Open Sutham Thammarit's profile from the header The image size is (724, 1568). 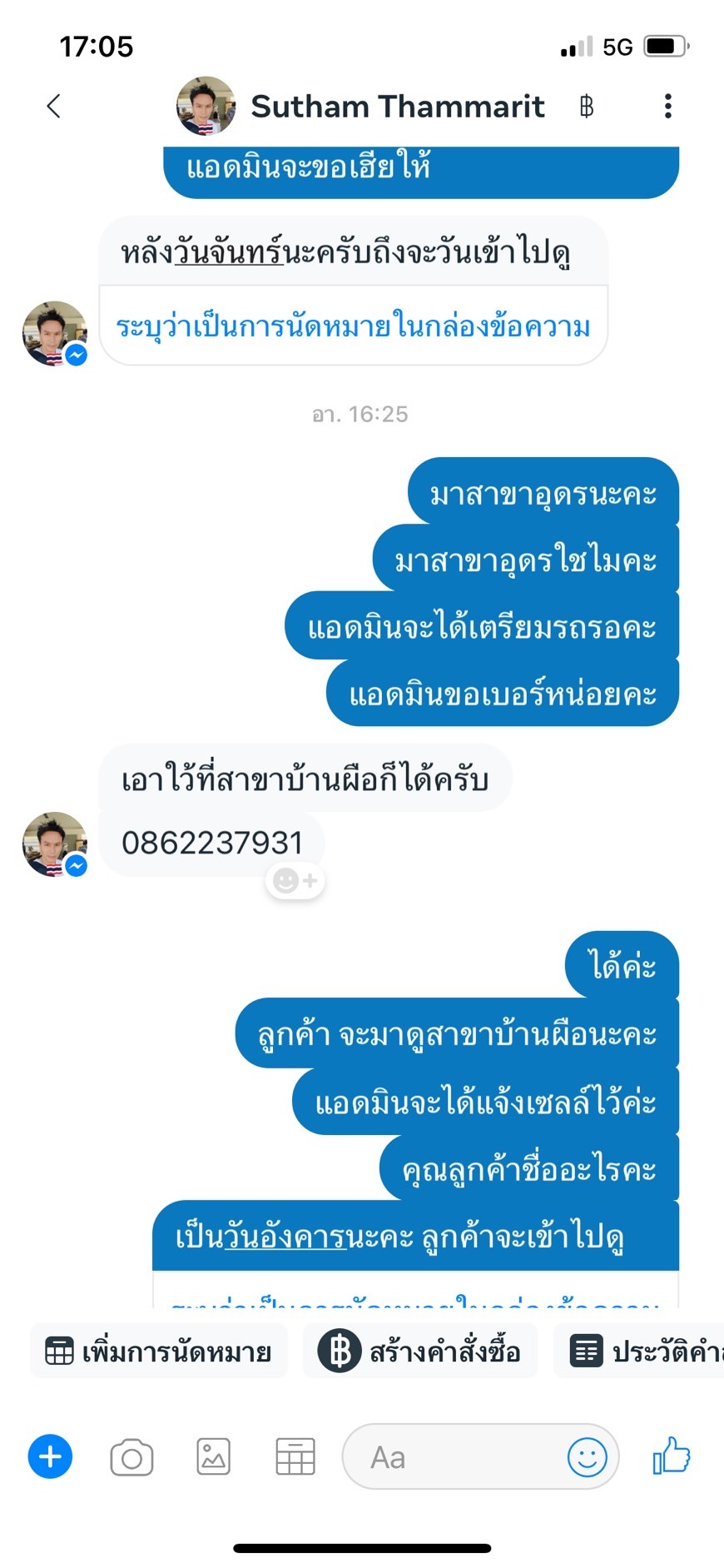pyautogui.click(x=360, y=106)
